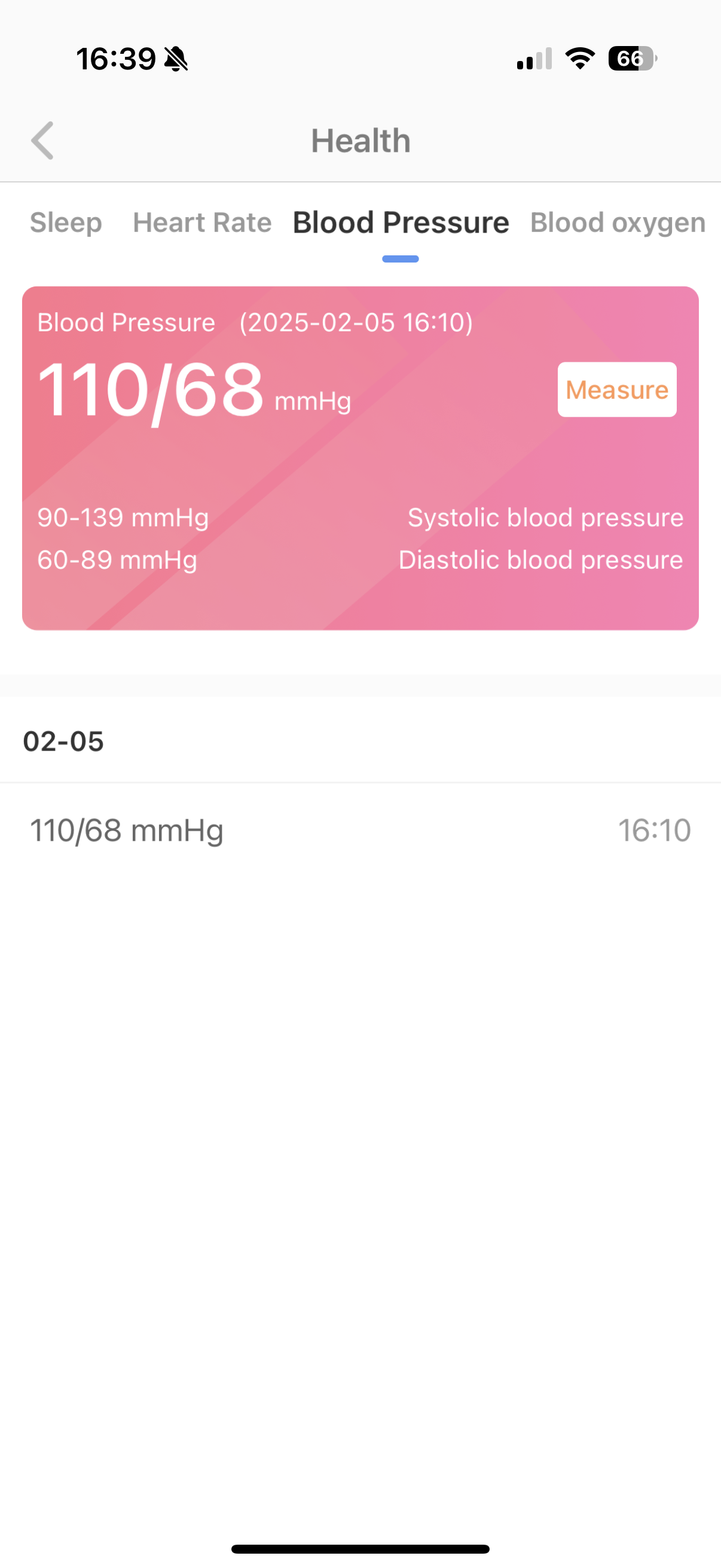View the Blood oxygen tab
This screenshot has height=1568, width=721.
click(617, 223)
